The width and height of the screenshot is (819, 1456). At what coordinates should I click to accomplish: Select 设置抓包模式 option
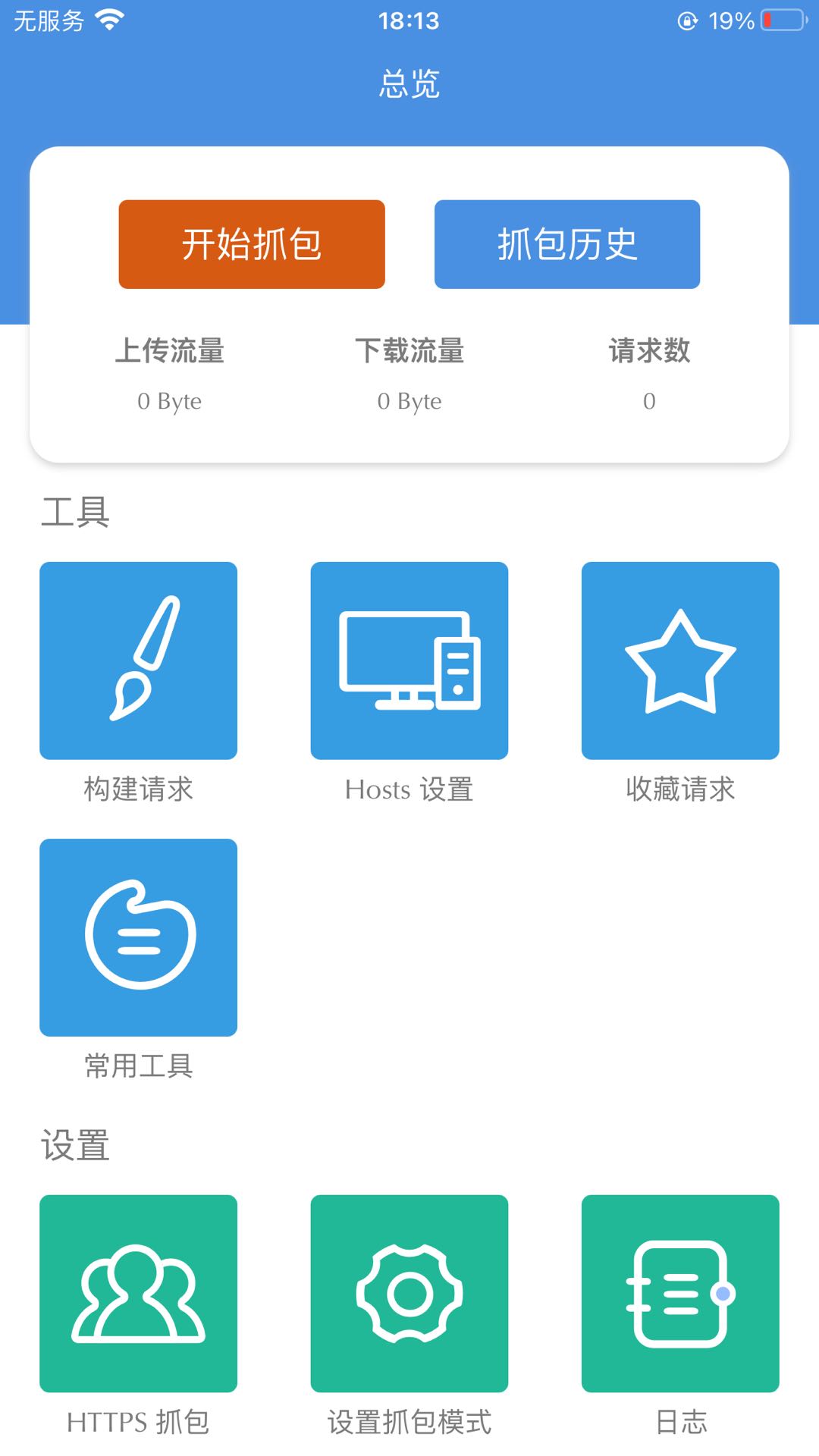click(409, 1293)
